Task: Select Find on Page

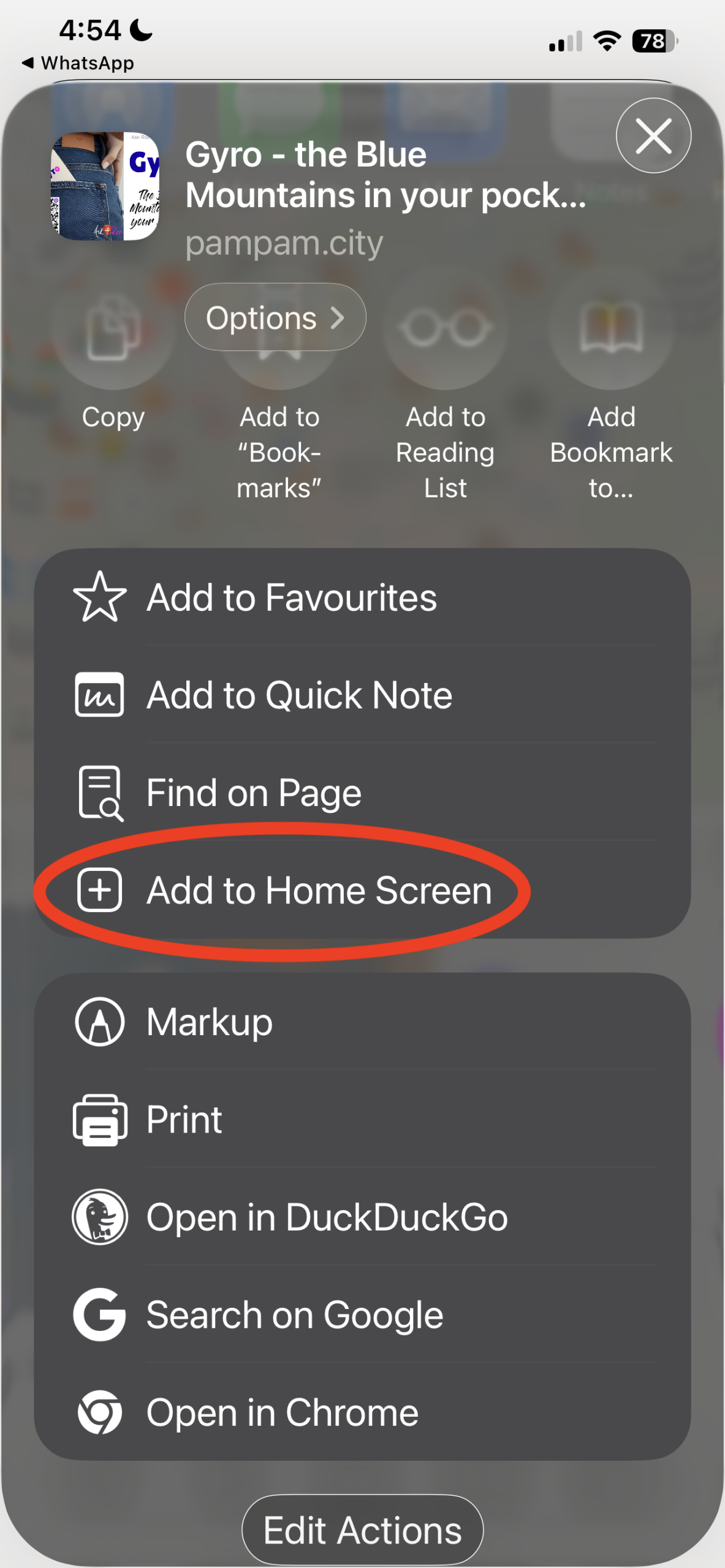Action: click(x=362, y=793)
